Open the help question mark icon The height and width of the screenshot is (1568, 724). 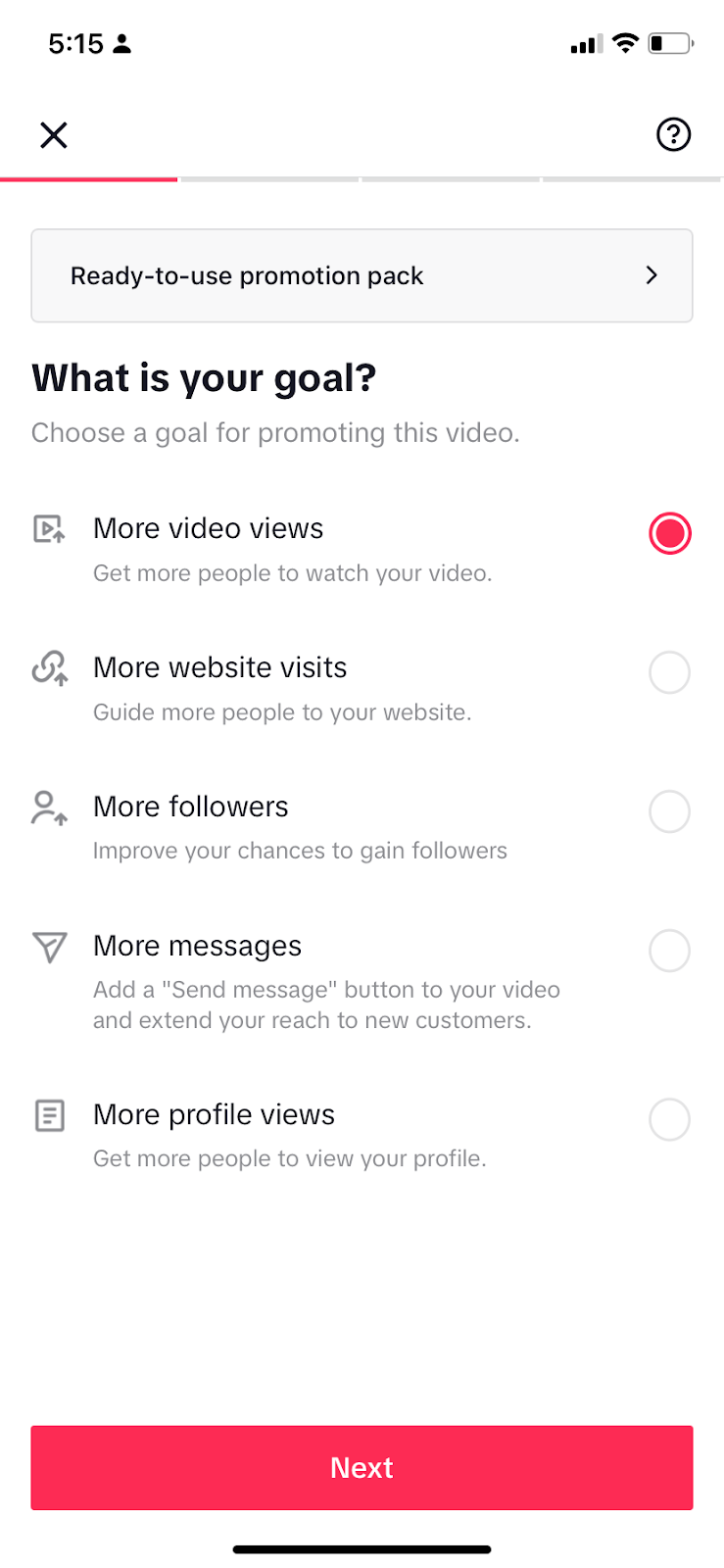pos(673,135)
